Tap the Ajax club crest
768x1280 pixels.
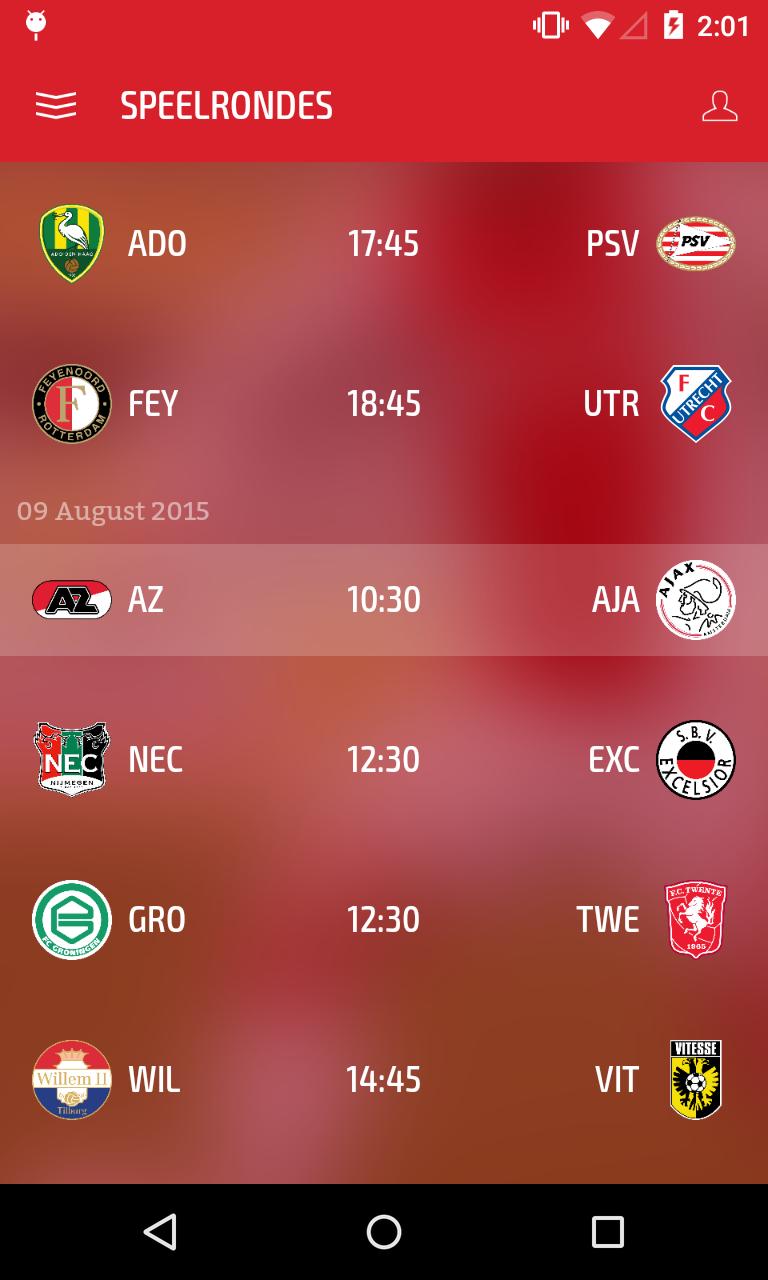(x=696, y=599)
